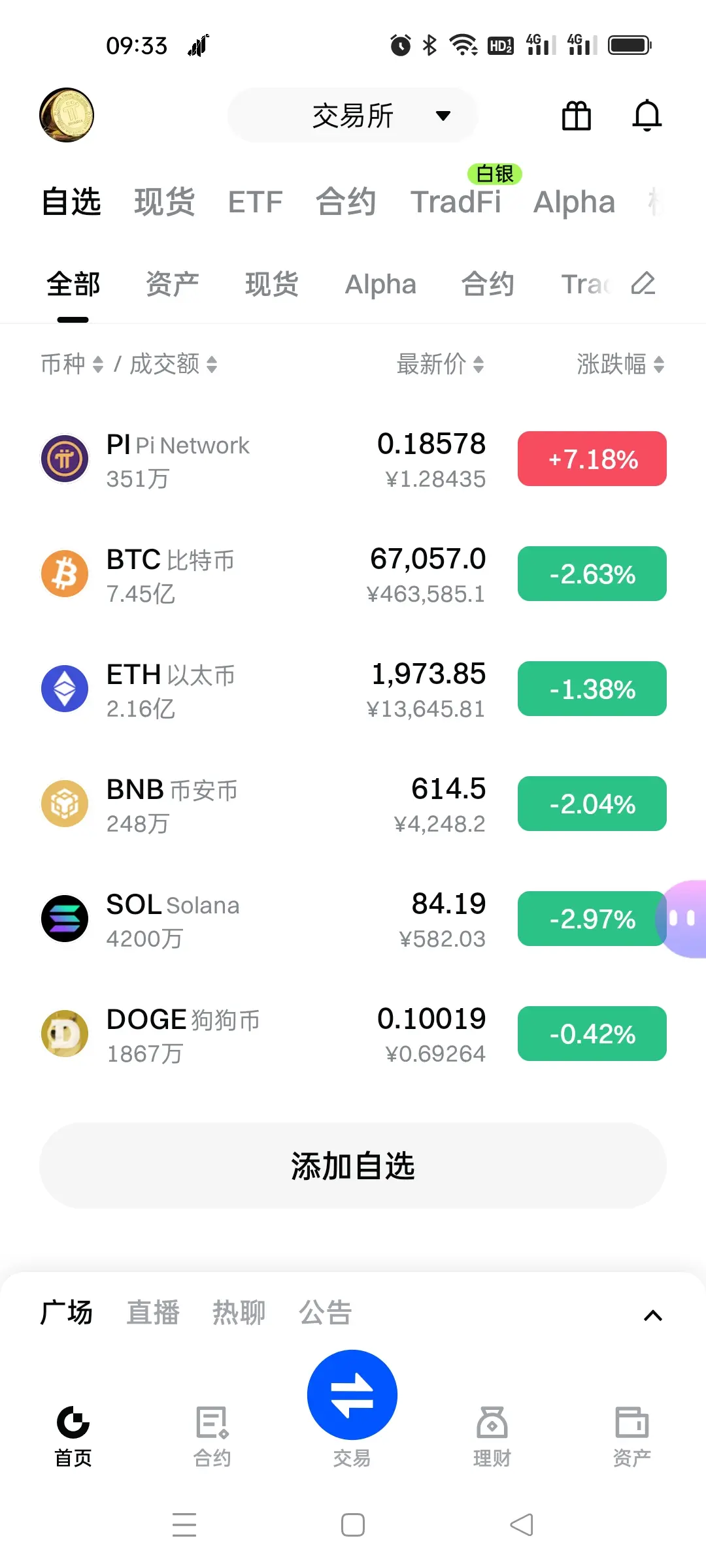Click the Pi Network coin logo

pos(65,459)
